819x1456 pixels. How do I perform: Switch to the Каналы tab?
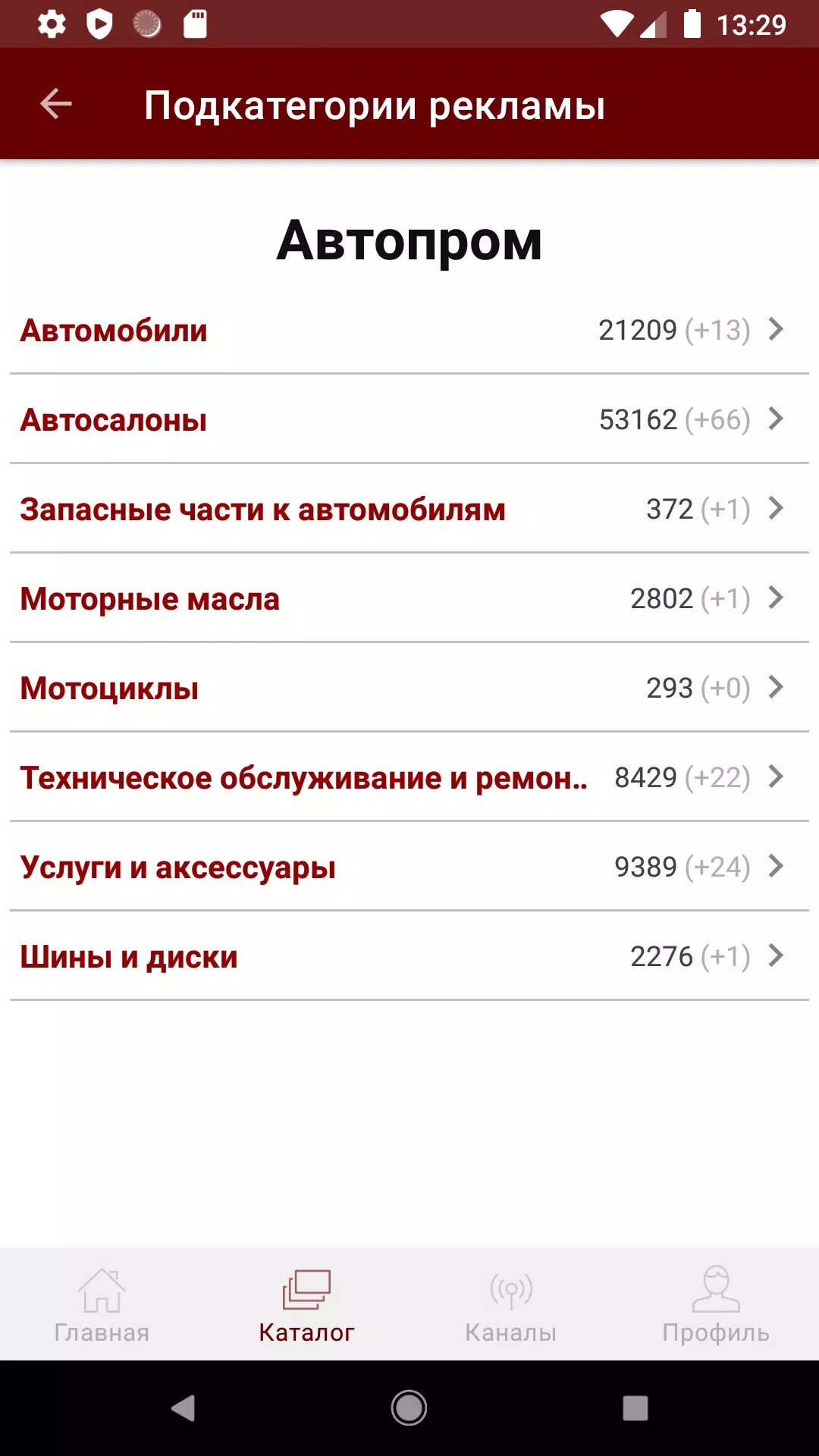[511, 1305]
